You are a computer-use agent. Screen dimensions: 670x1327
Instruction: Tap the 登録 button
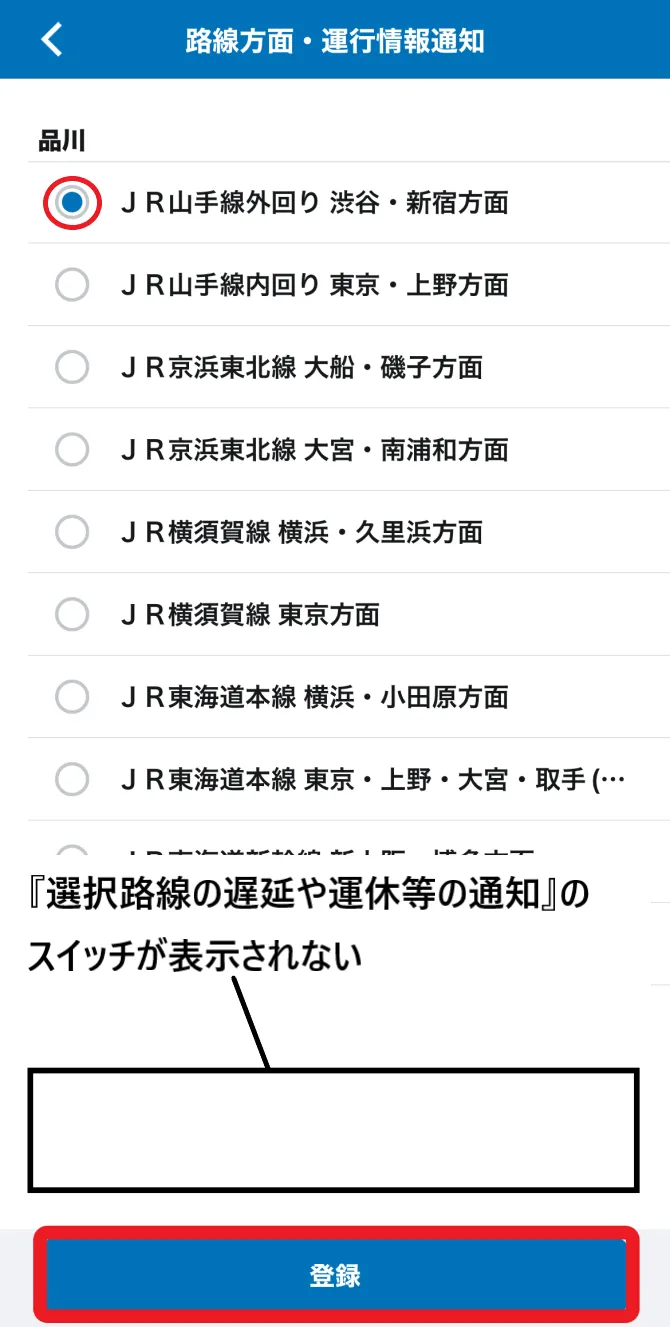[335, 1275]
